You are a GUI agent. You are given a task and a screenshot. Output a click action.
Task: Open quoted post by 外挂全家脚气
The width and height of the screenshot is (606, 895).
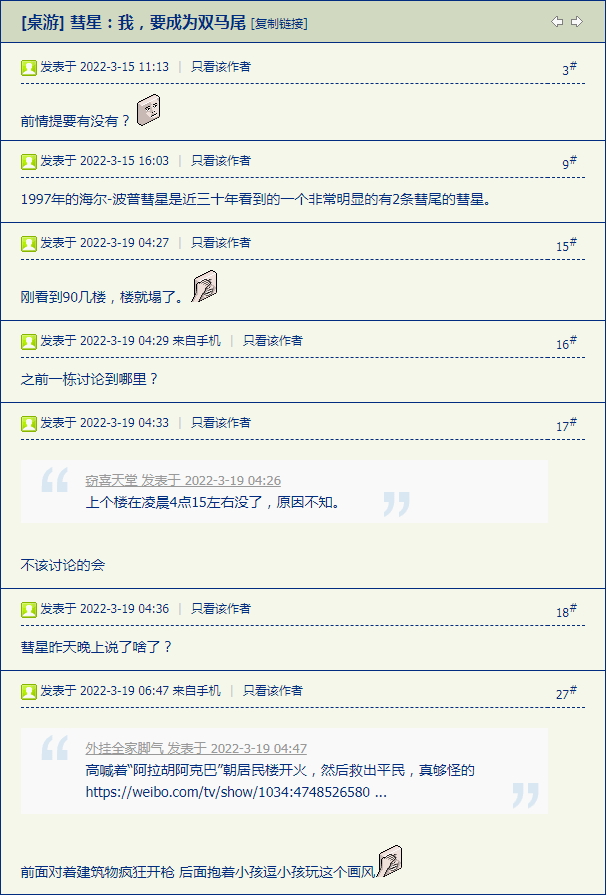[196, 748]
